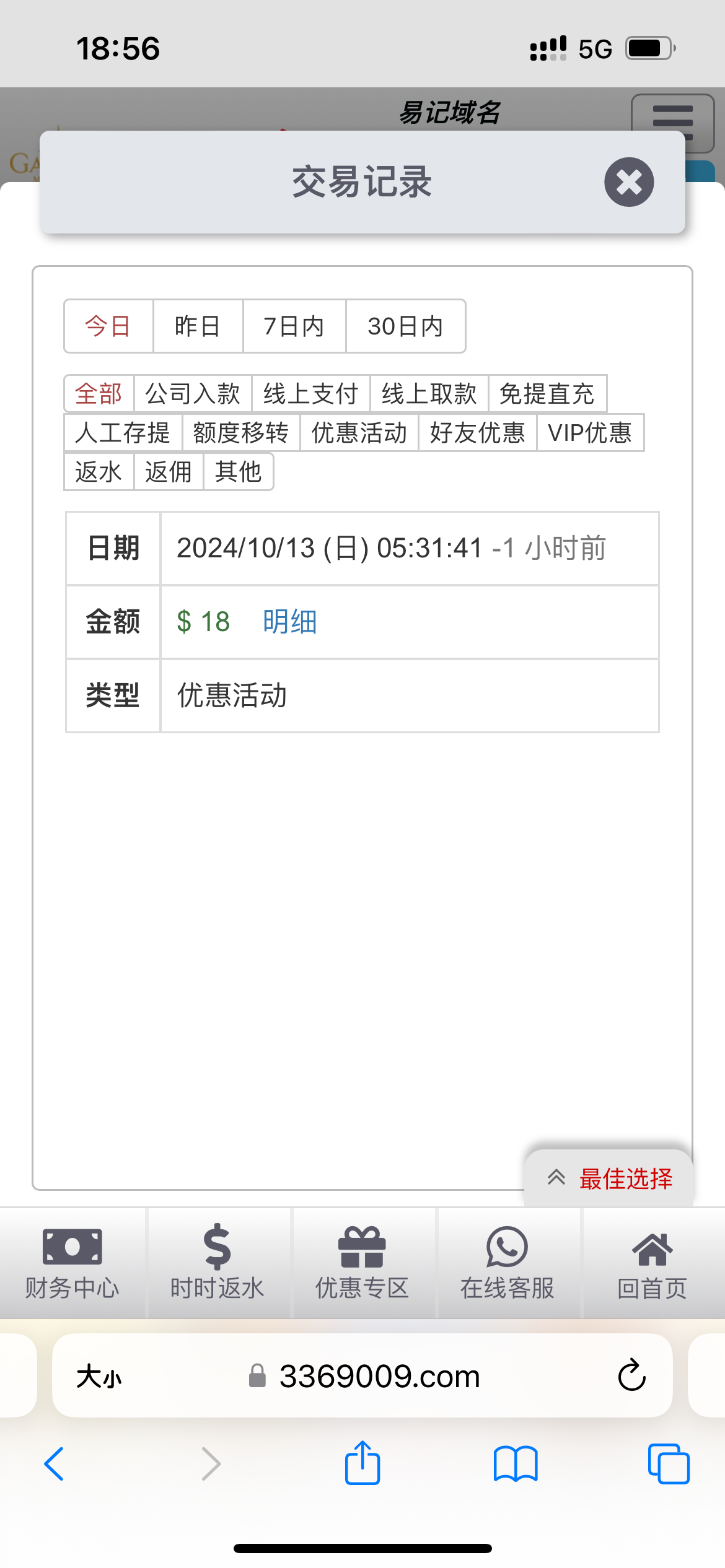Switch to the 7日内 date range
725x1568 pixels.
click(x=294, y=326)
